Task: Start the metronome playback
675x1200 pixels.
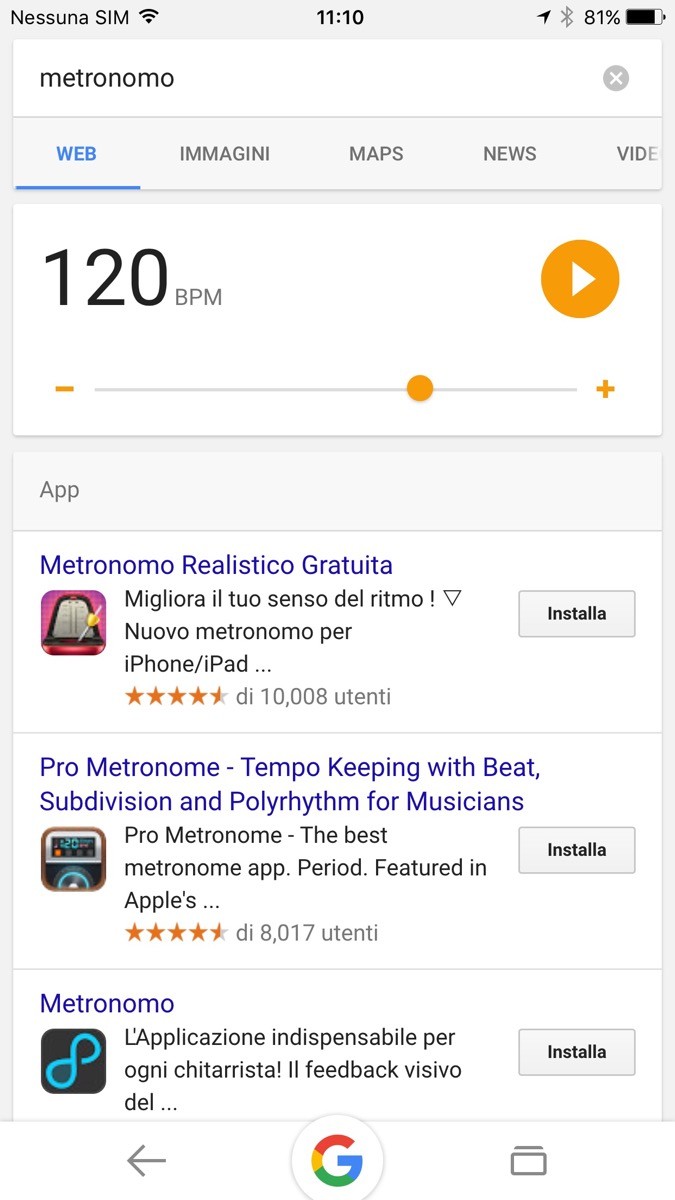Action: tap(580, 280)
